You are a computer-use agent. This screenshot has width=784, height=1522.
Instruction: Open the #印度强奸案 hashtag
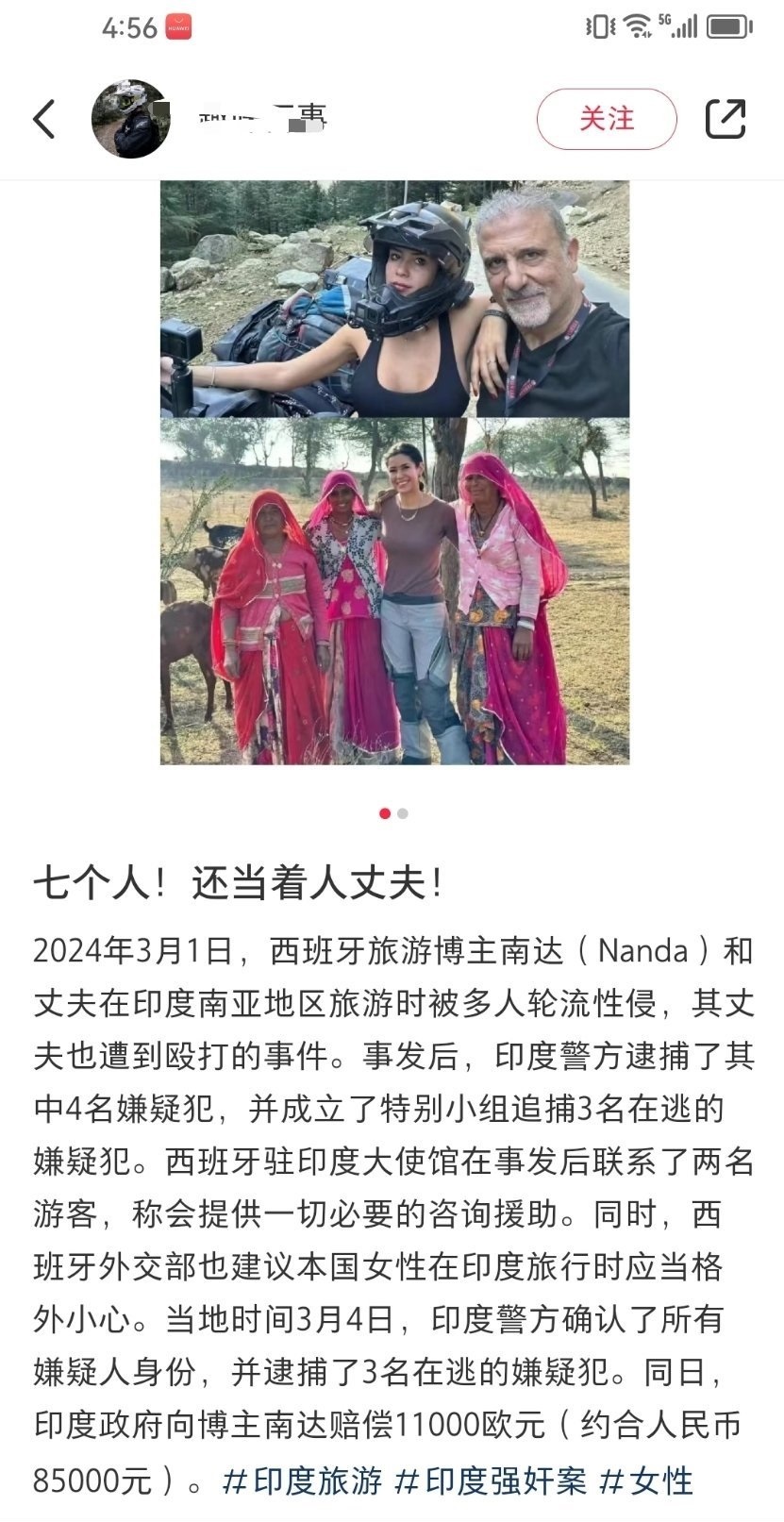pyautogui.click(x=491, y=1480)
